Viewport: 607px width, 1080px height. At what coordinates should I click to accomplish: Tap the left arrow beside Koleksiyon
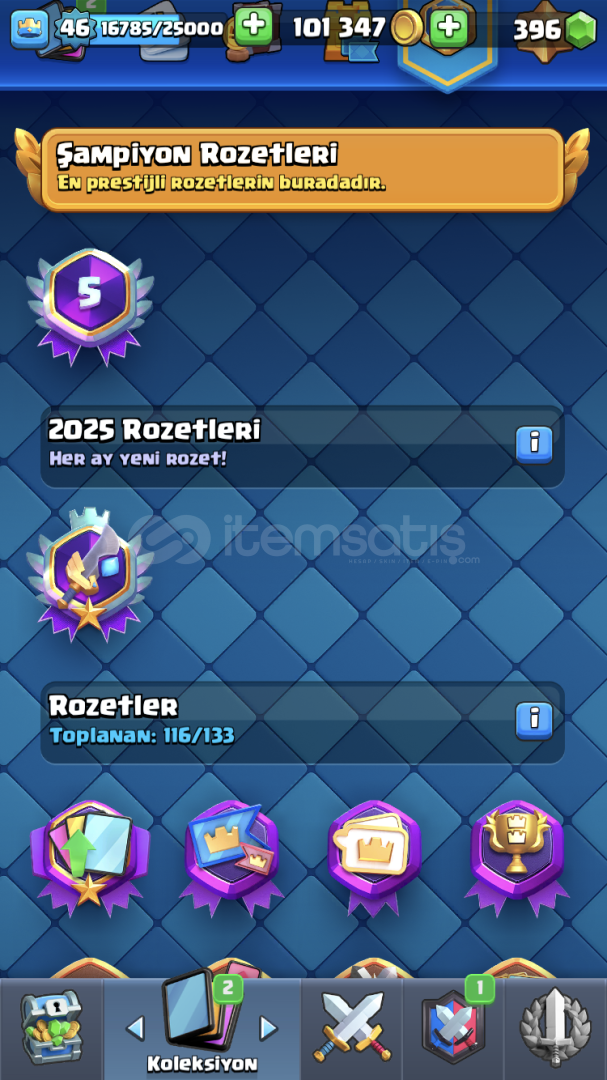pyautogui.click(x=136, y=1029)
